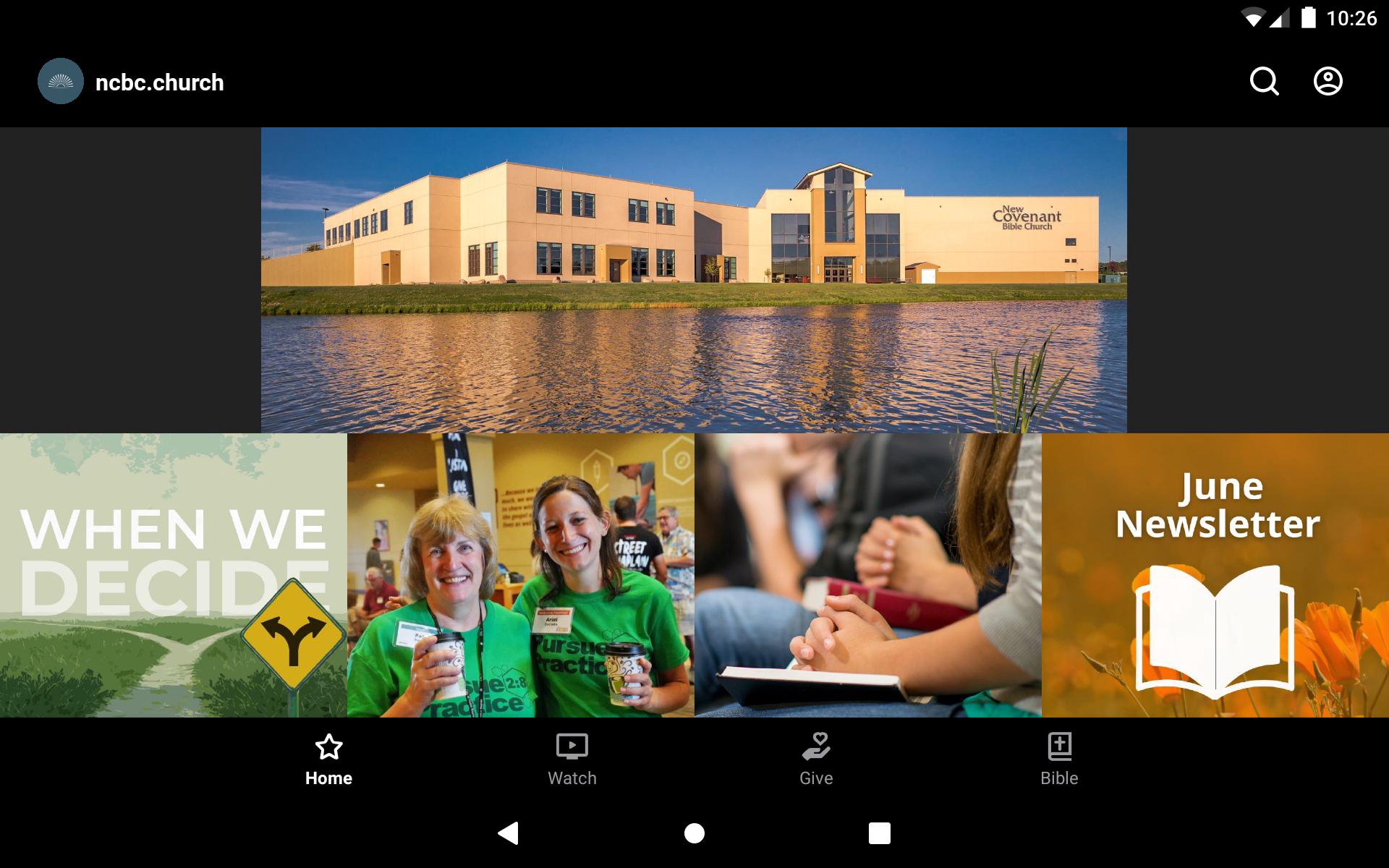Open the Bible tab
This screenshot has height=868, width=1389.
[1059, 759]
